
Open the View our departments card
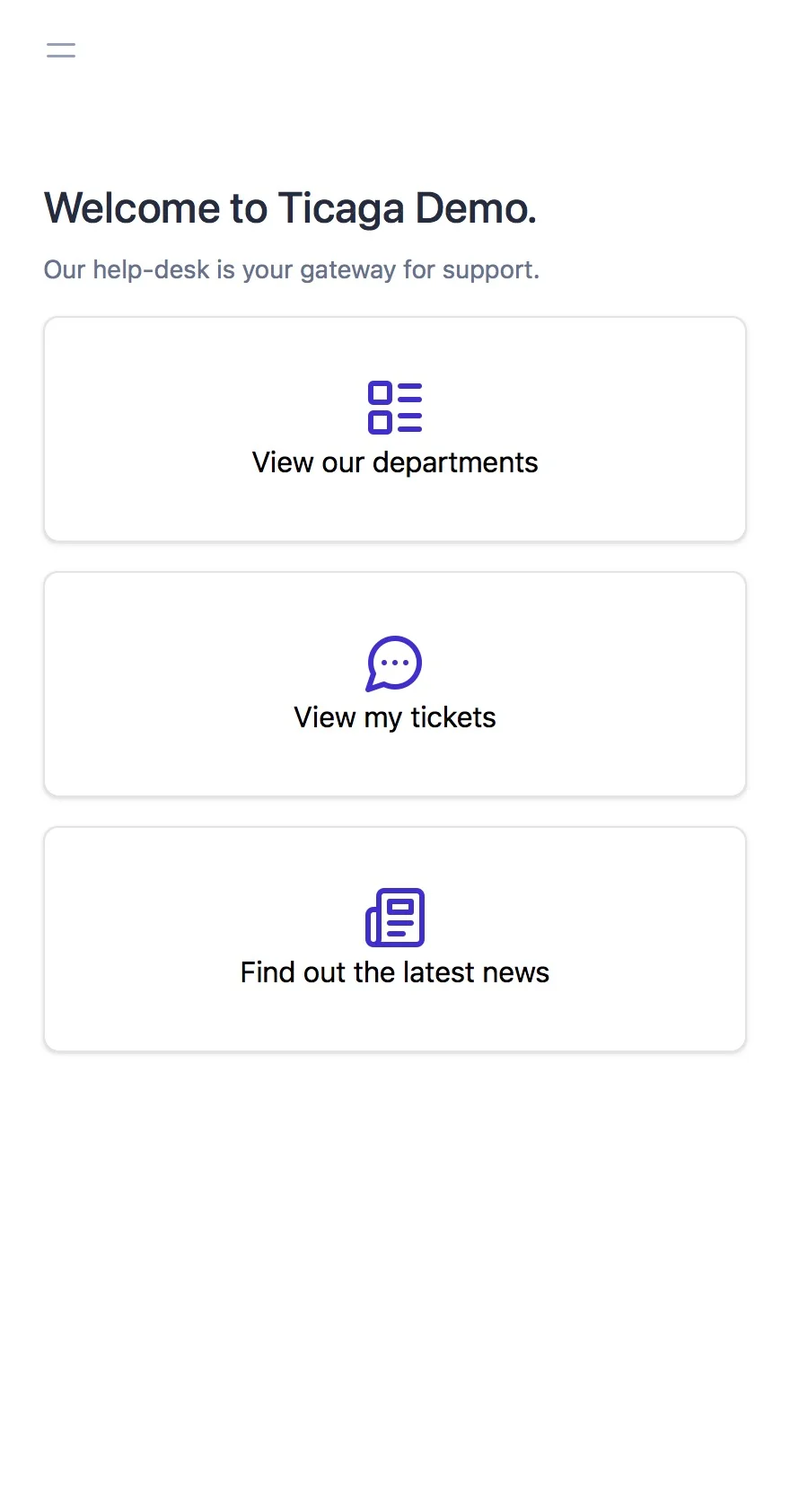point(395,429)
